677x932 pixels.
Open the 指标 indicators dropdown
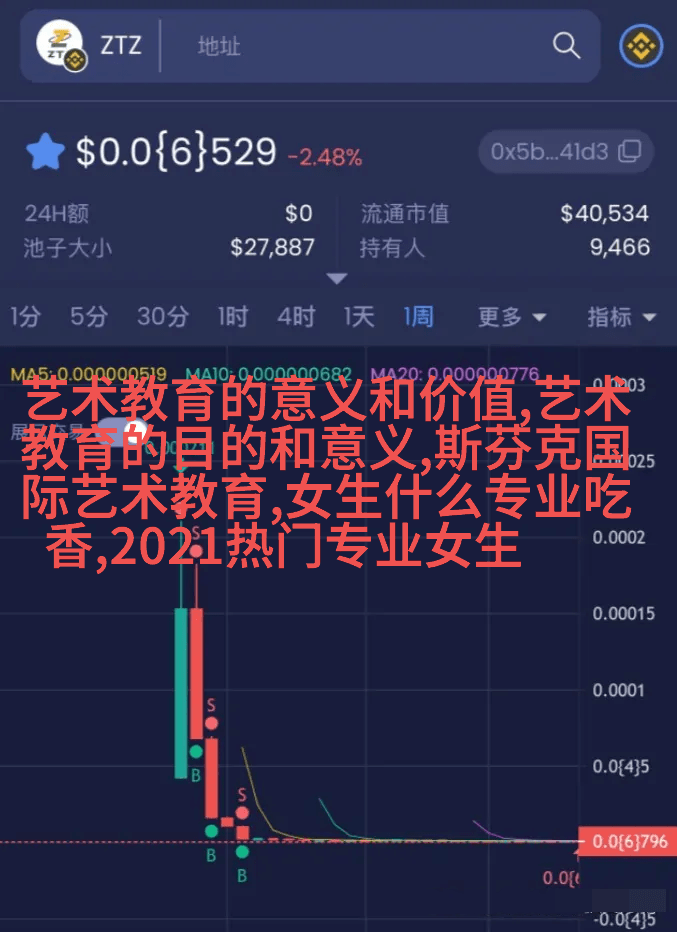click(x=620, y=317)
